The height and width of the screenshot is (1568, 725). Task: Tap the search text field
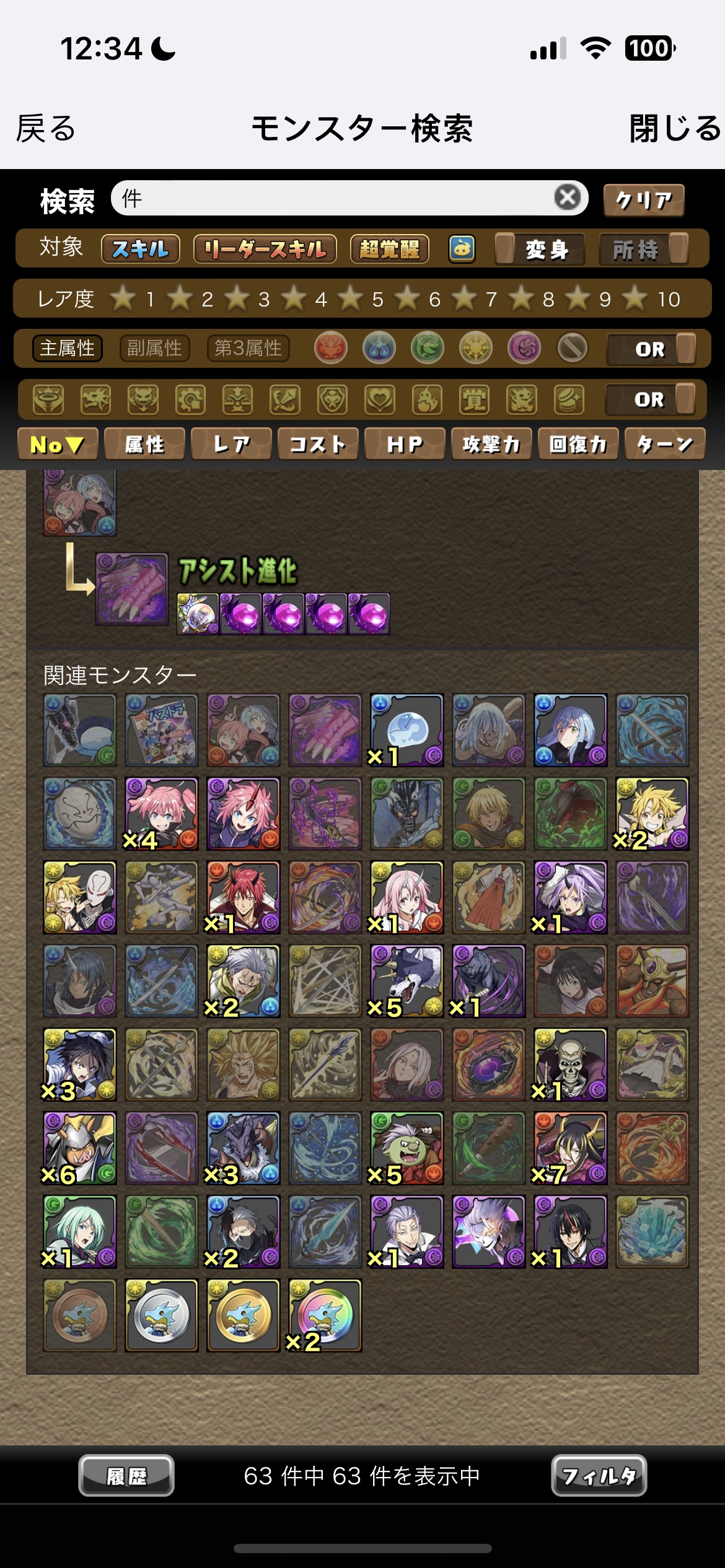[x=335, y=199]
